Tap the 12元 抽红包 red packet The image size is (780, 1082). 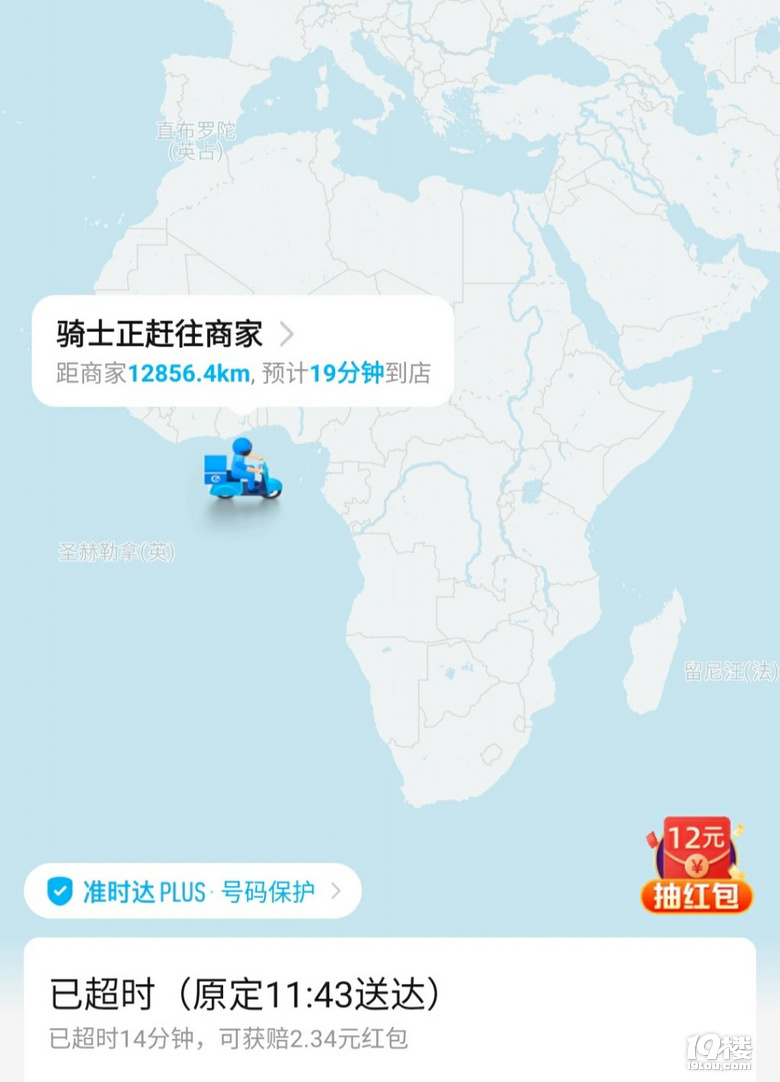(x=696, y=866)
